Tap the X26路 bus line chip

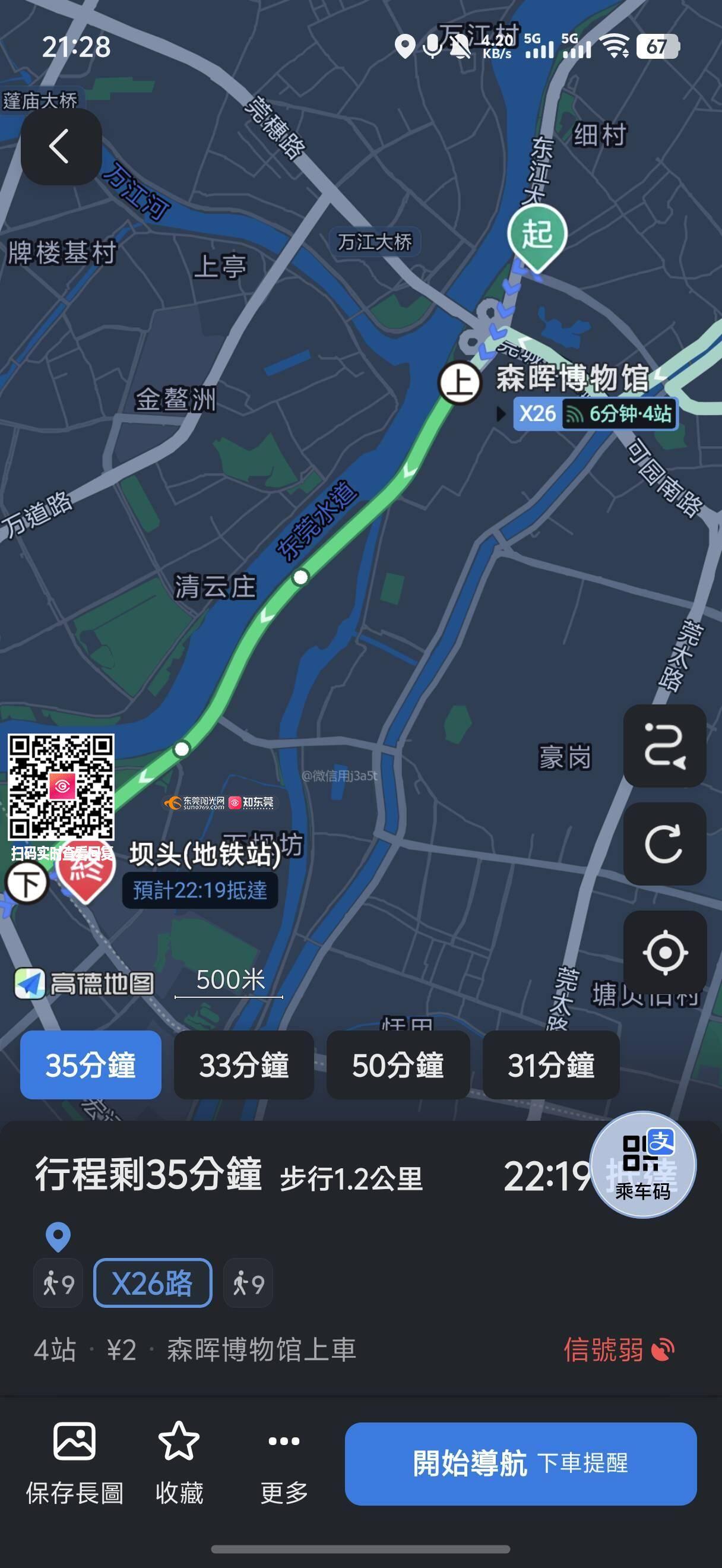[153, 1283]
